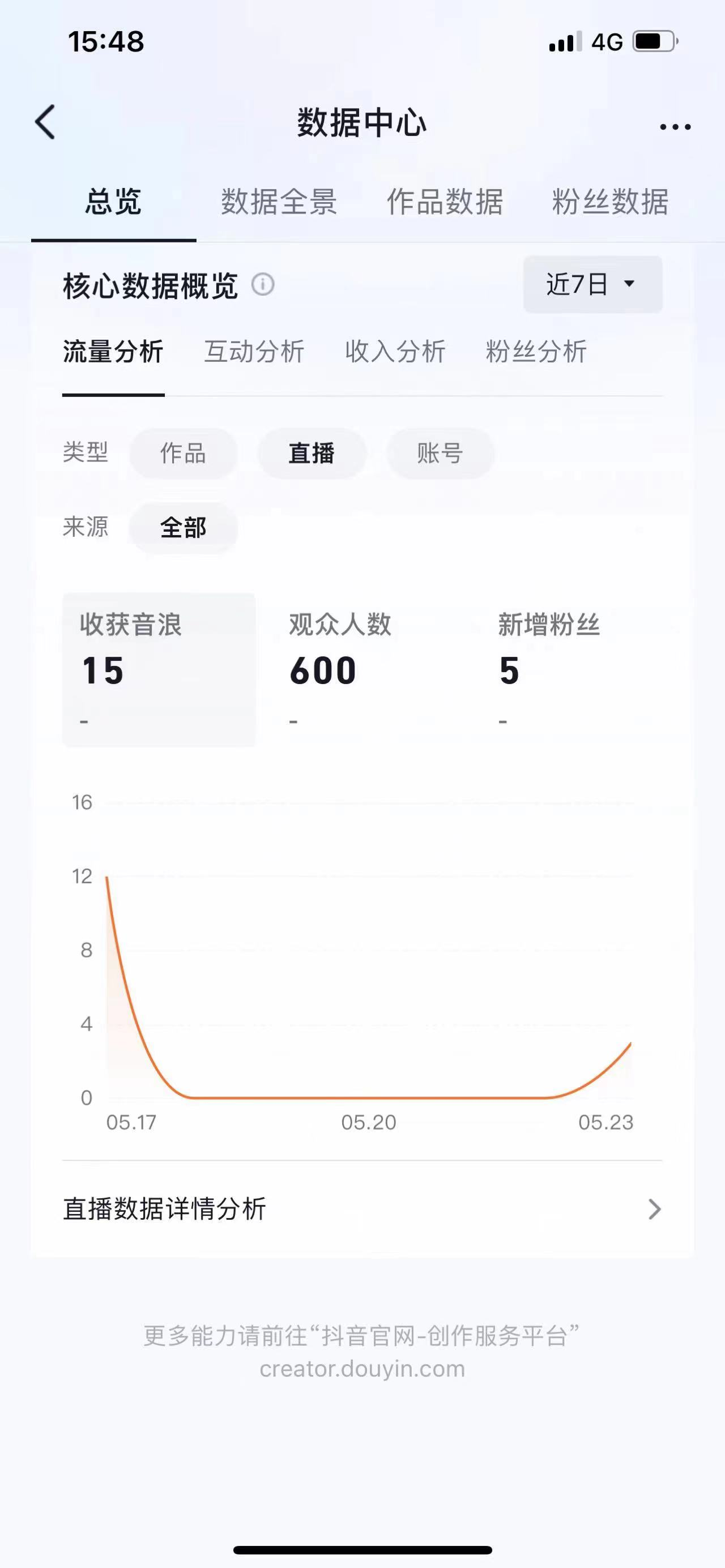This screenshot has width=725, height=1568.
Task: Choose the 账号 type chip
Action: (x=440, y=454)
